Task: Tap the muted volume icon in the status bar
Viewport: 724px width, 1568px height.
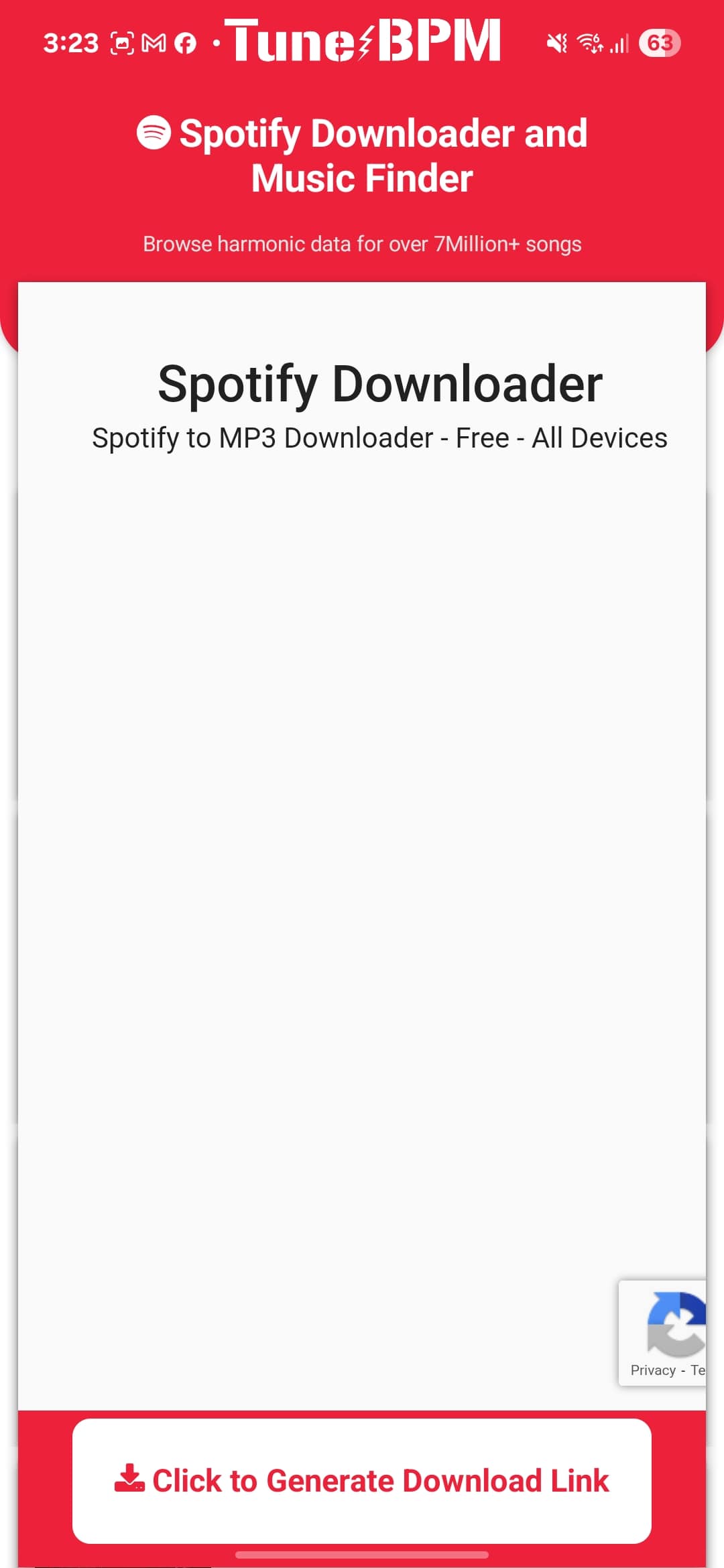Action: point(558,42)
